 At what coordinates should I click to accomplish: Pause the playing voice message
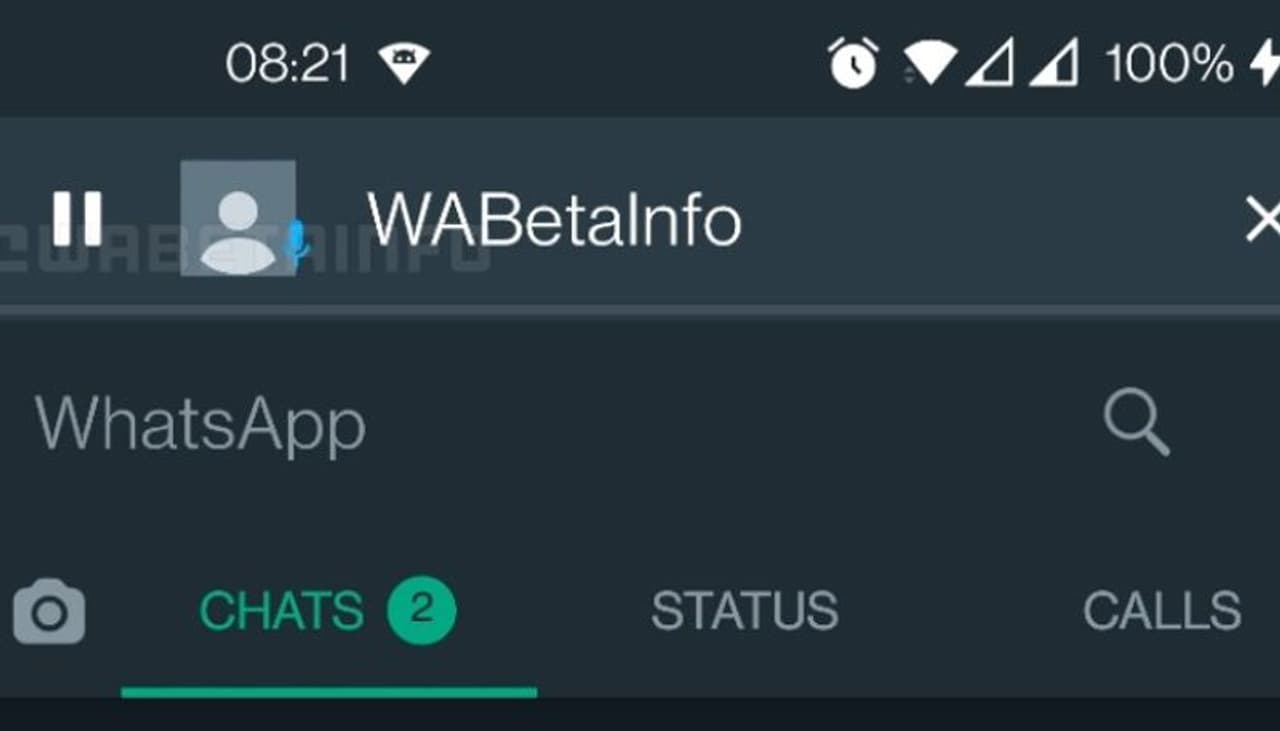77,219
